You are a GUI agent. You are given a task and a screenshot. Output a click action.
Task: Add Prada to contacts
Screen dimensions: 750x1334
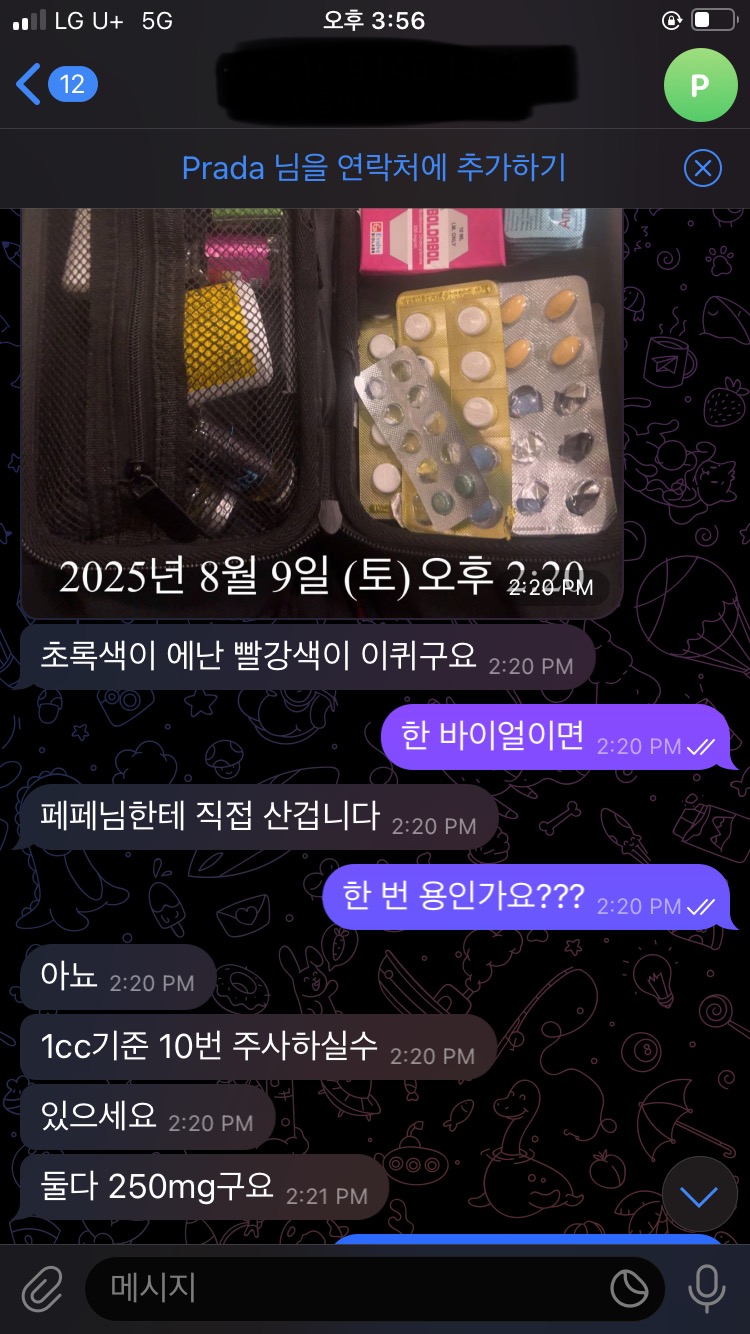point(374,167)
